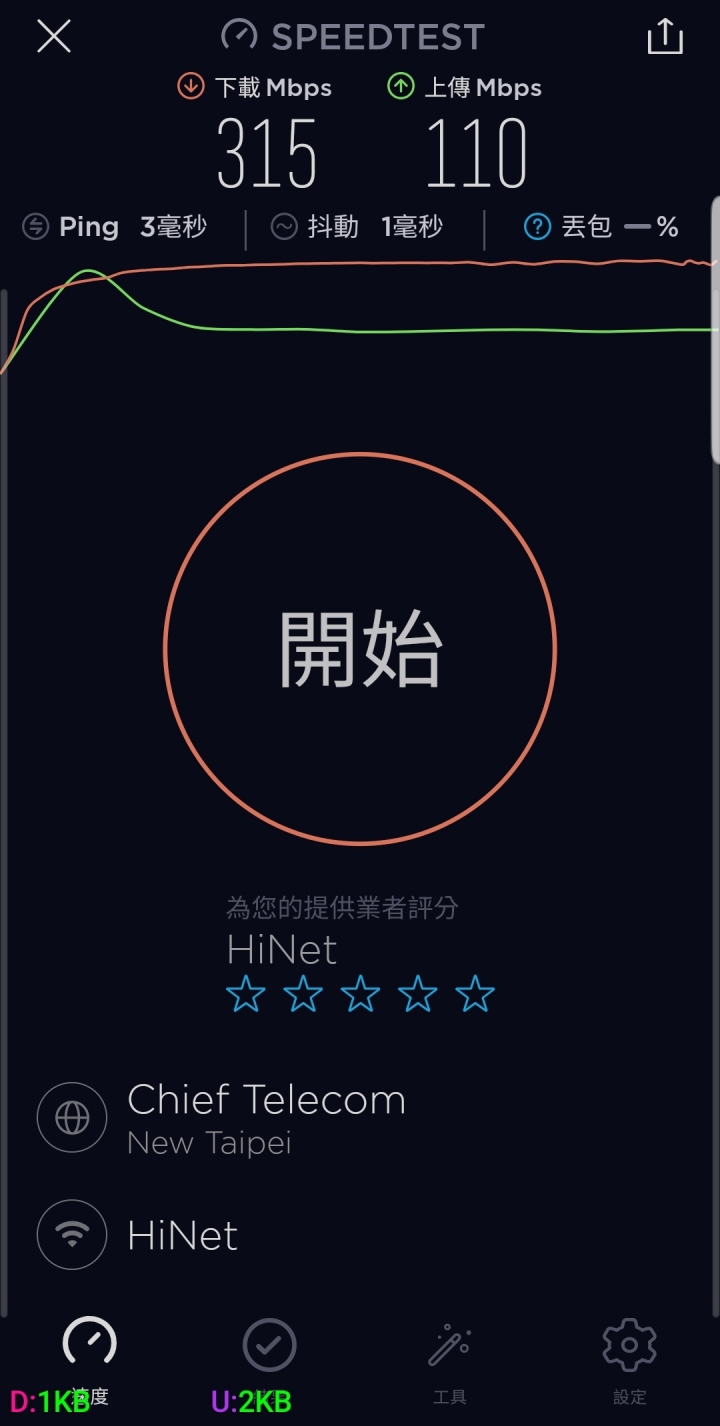
Task: Rate HiNet with the fifth star
Action: tap(475, 995)
